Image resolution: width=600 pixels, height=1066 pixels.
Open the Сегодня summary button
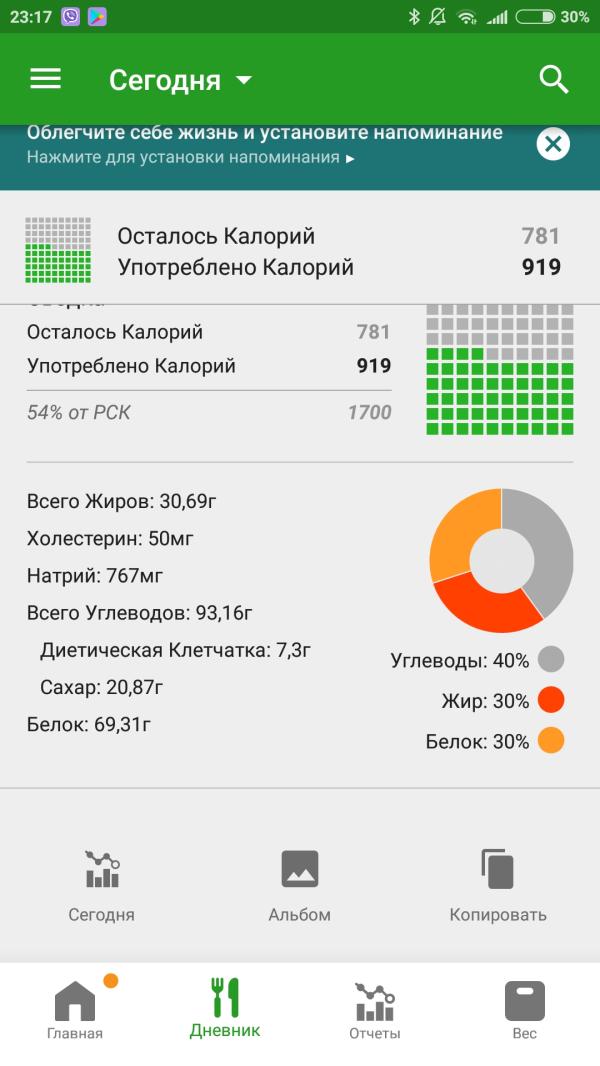pyautogui.click(x=101, y=884)
